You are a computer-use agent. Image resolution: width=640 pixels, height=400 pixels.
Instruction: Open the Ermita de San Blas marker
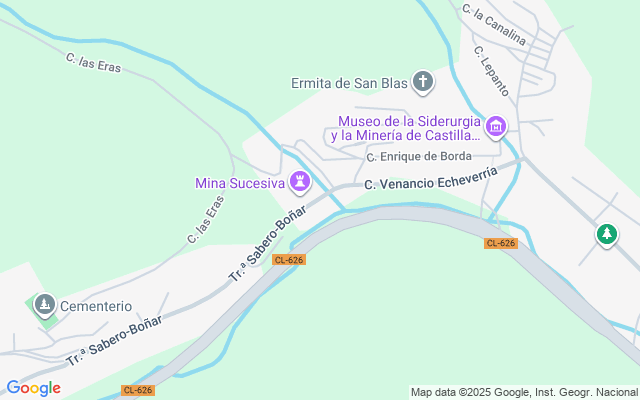(x=423, y=83)
